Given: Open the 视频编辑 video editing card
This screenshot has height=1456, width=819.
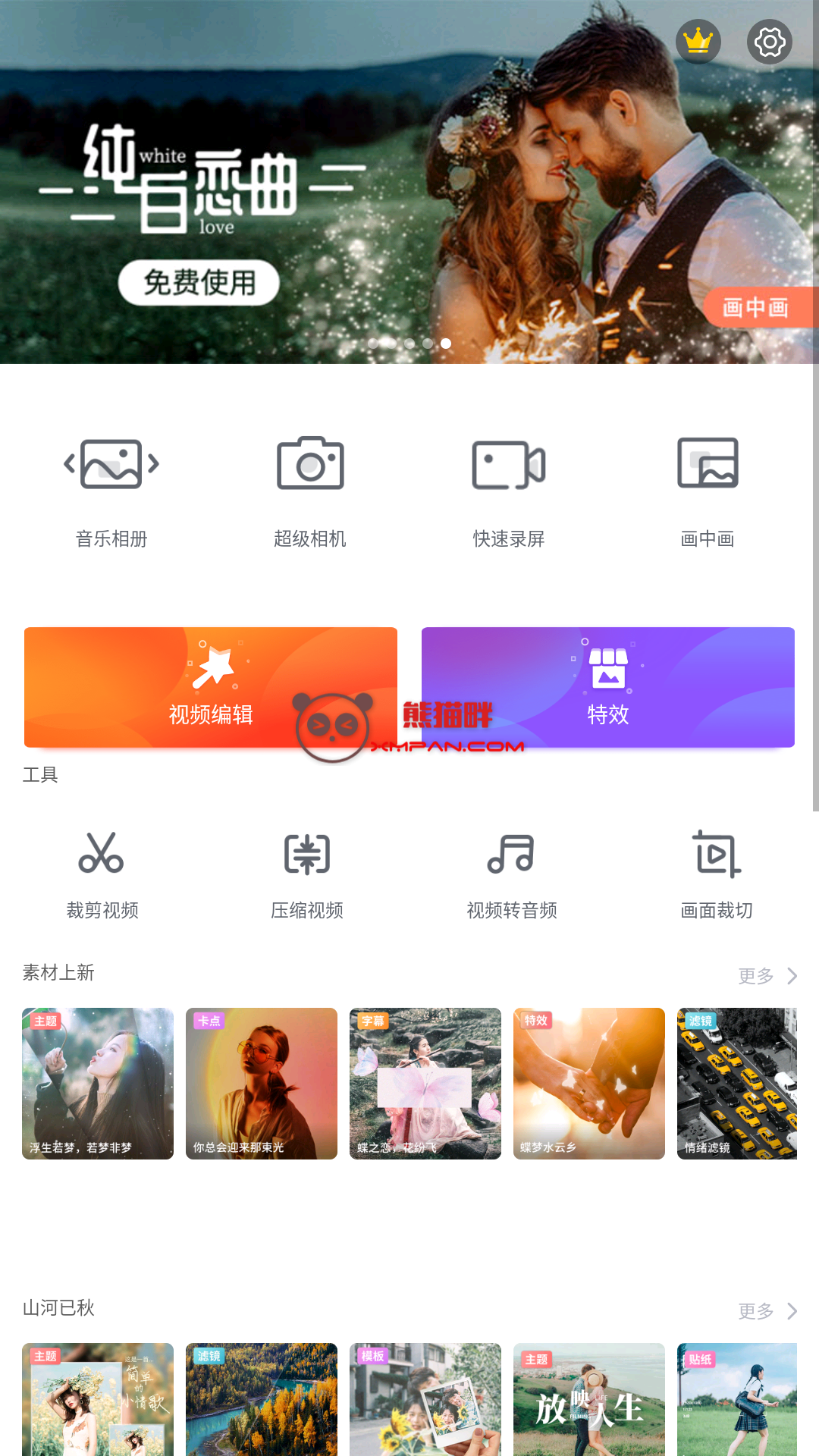Looking at the screenshot, I should pyautogui.click(x=211, y=686).
